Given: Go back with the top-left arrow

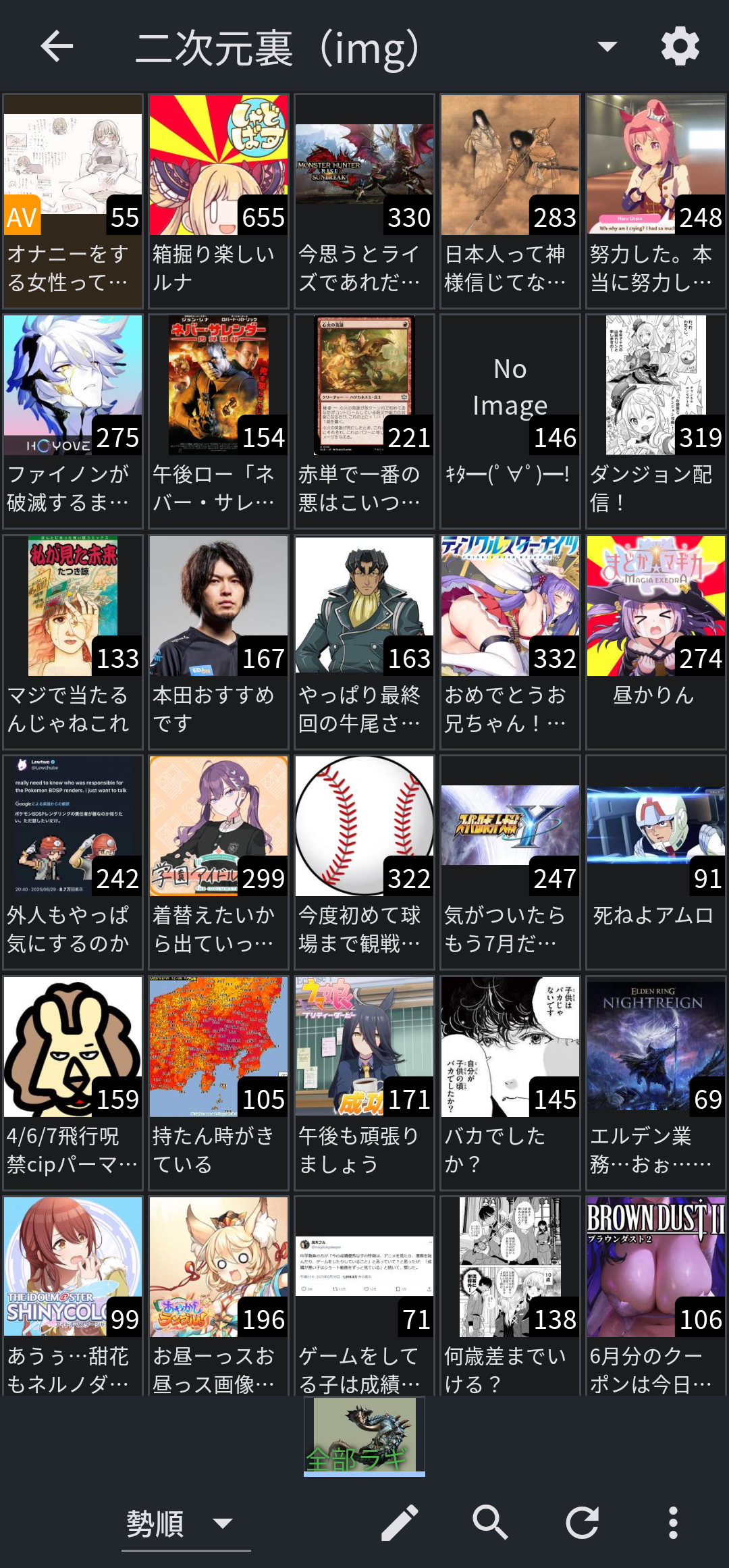Looking at the screenshot, I should point(57,47).
